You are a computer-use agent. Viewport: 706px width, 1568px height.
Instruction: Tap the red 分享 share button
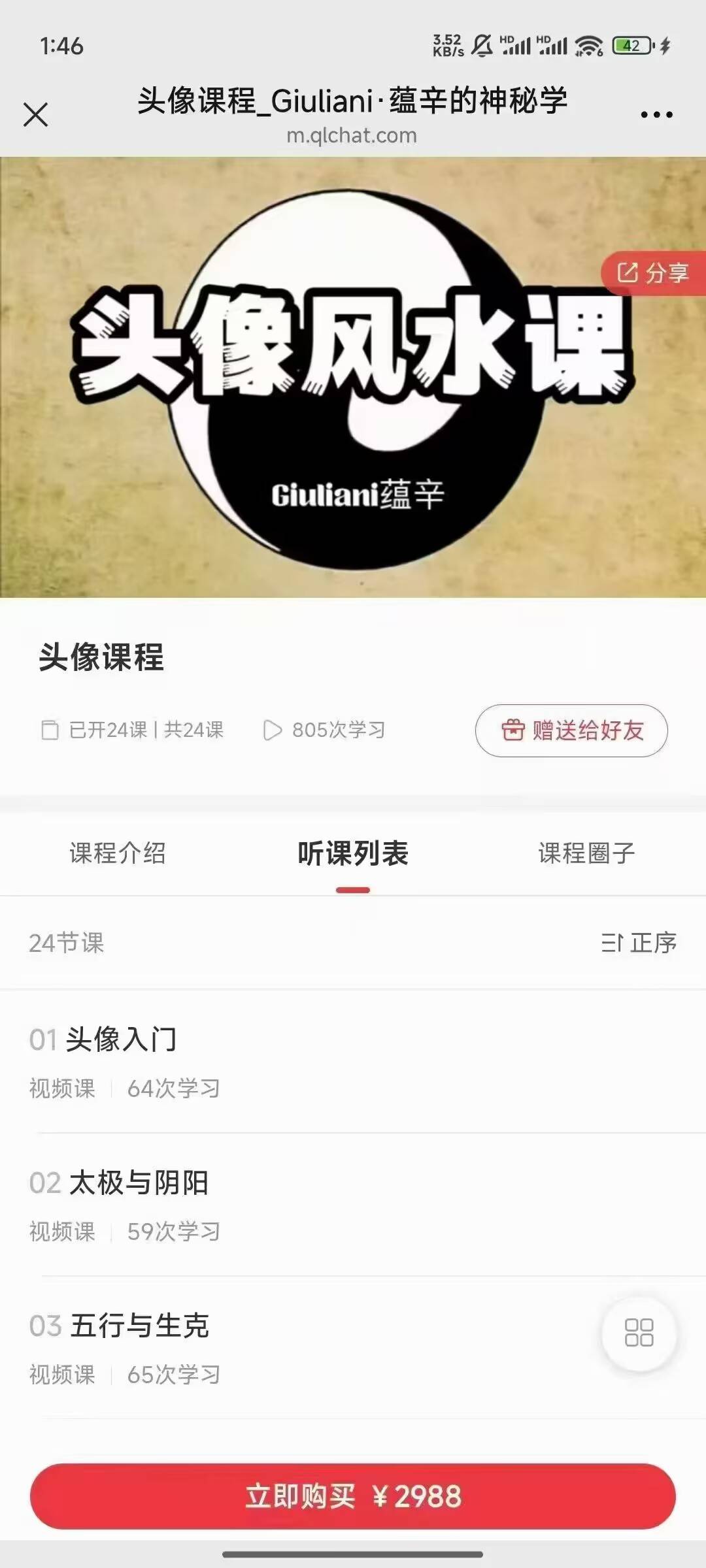pos(653,272)
